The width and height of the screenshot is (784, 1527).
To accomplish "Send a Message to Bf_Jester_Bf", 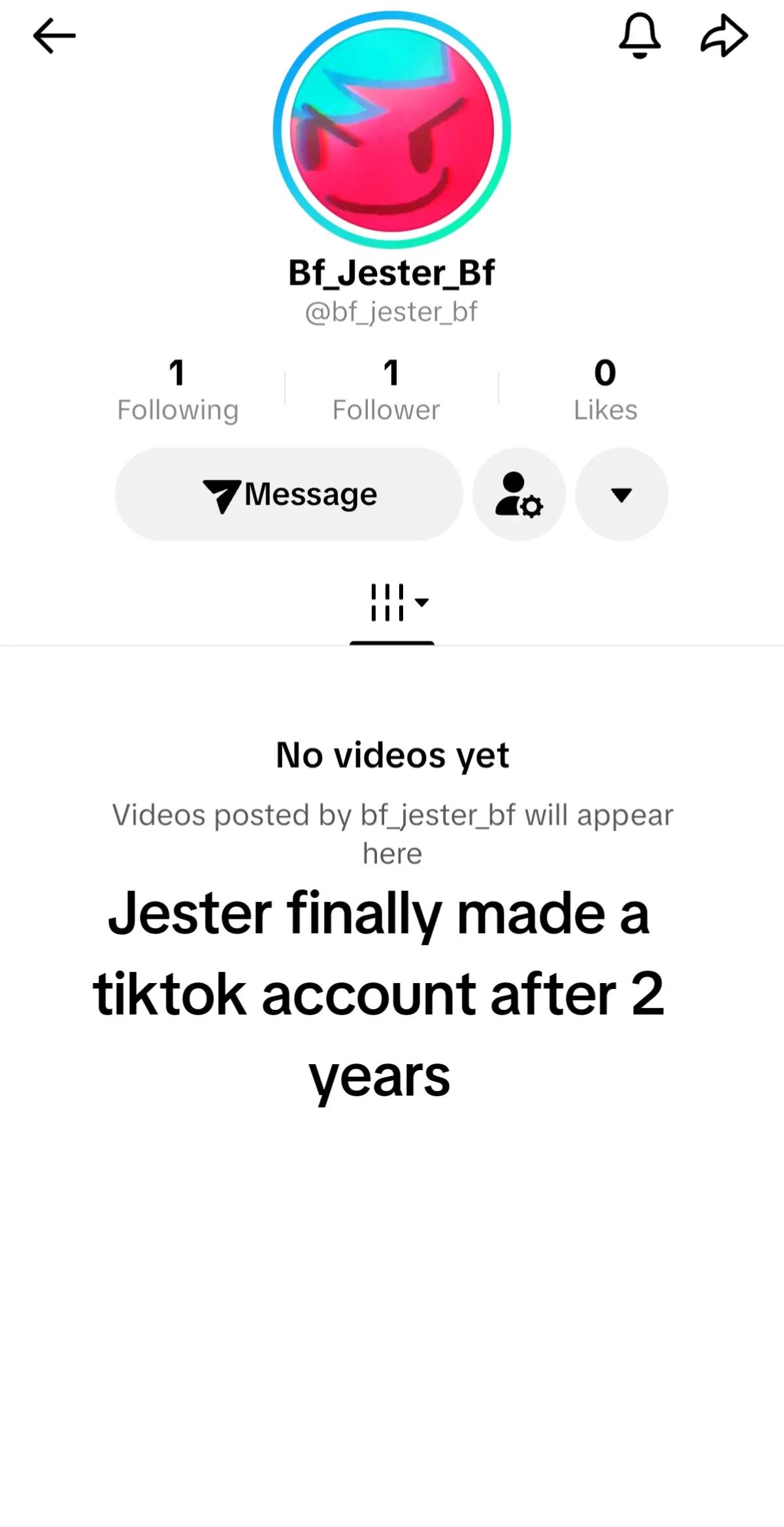I will pos(289,494).
